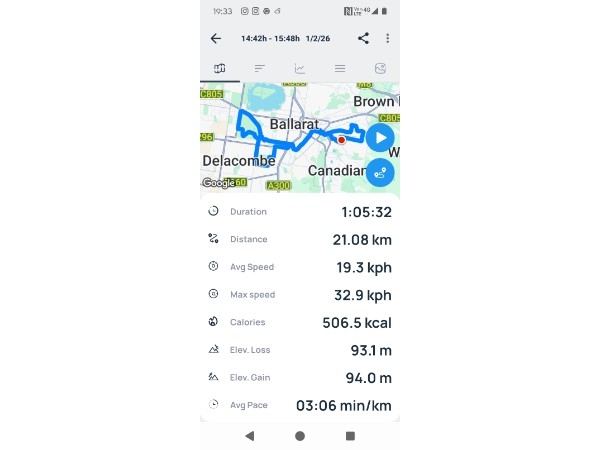Viewport: 600px width, 450px height.
Task: Switch to the line chart tab
Action: point(300,68)
